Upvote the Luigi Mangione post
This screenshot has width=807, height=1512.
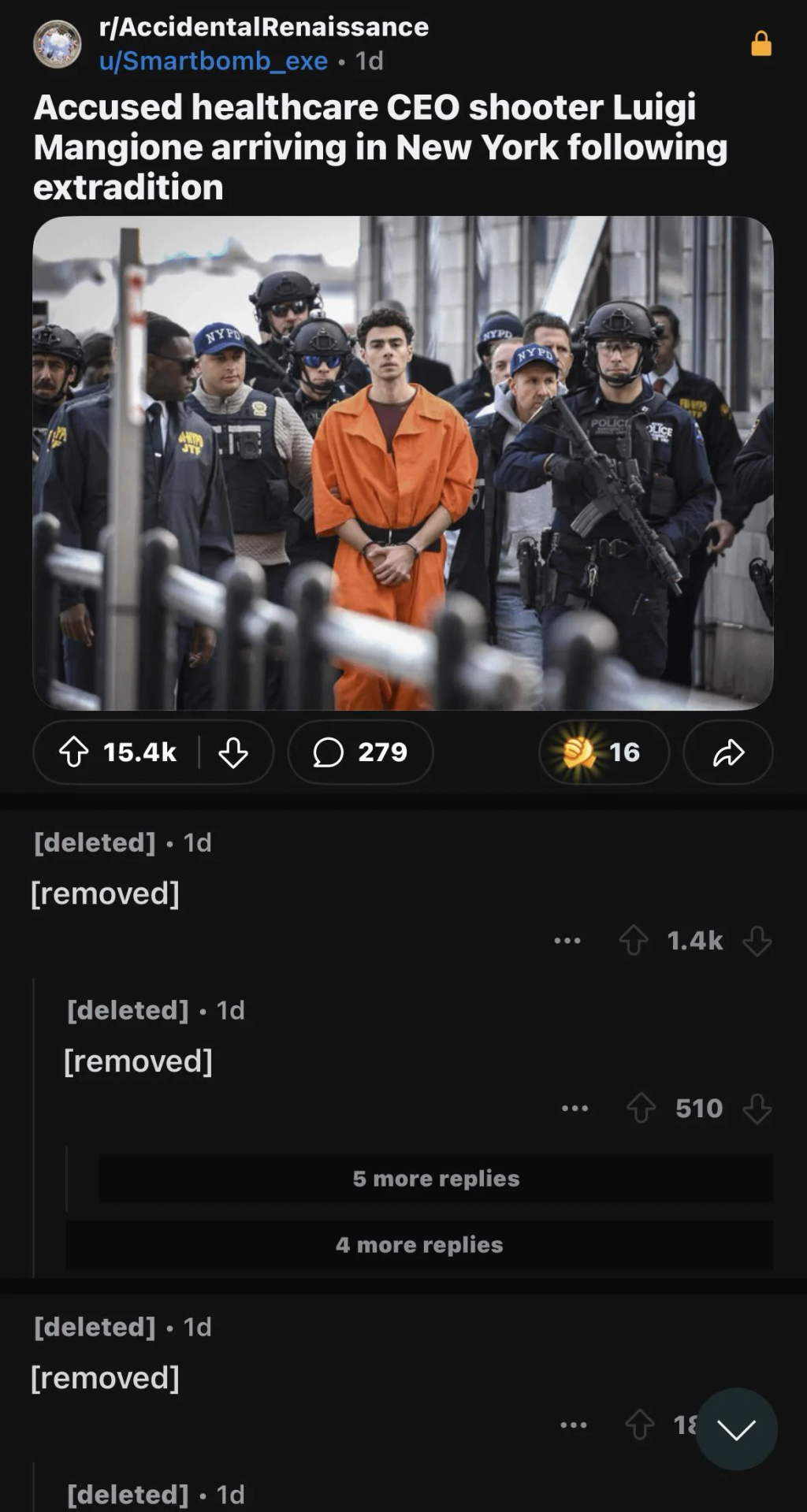click(x=74, y=752)
